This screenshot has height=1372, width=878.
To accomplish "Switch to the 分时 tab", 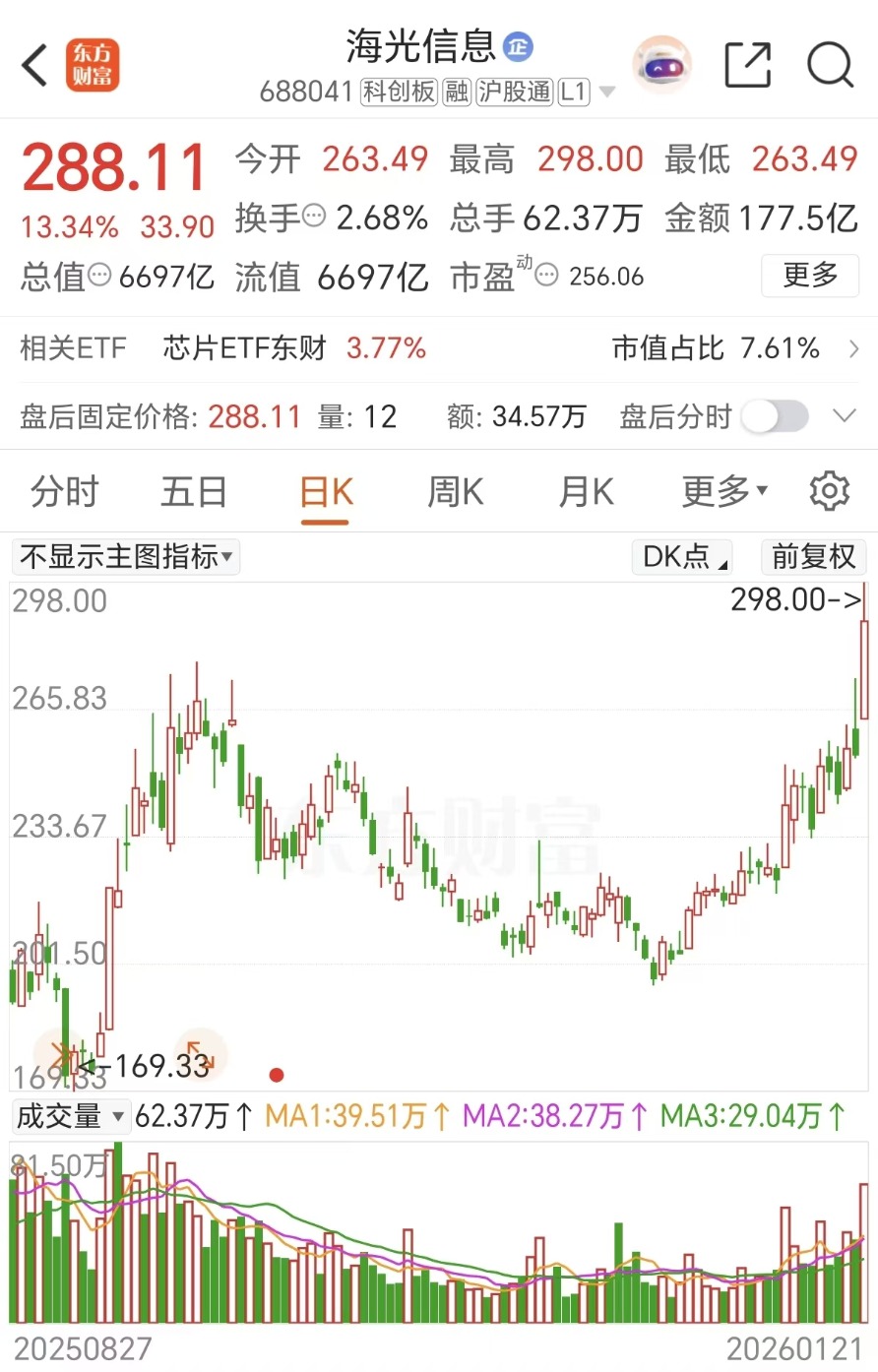I will [x=64, y=490].
